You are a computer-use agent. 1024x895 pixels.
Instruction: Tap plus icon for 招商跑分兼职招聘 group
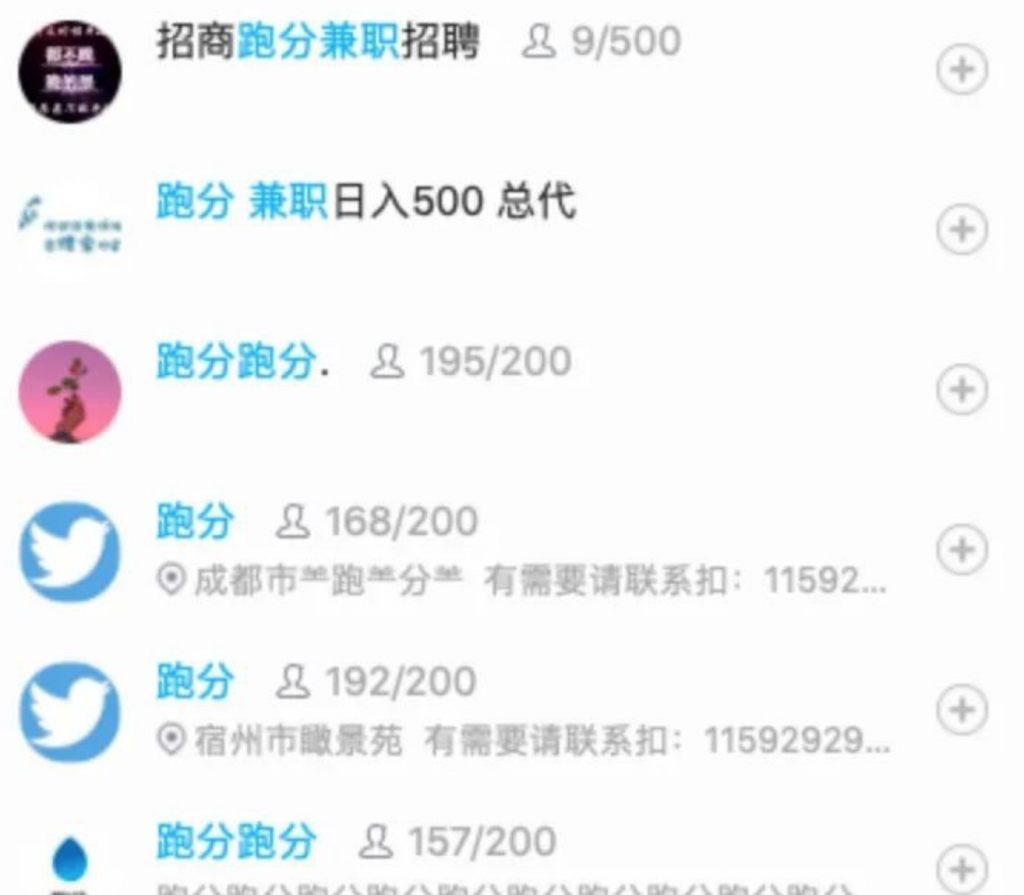[961, 70]
